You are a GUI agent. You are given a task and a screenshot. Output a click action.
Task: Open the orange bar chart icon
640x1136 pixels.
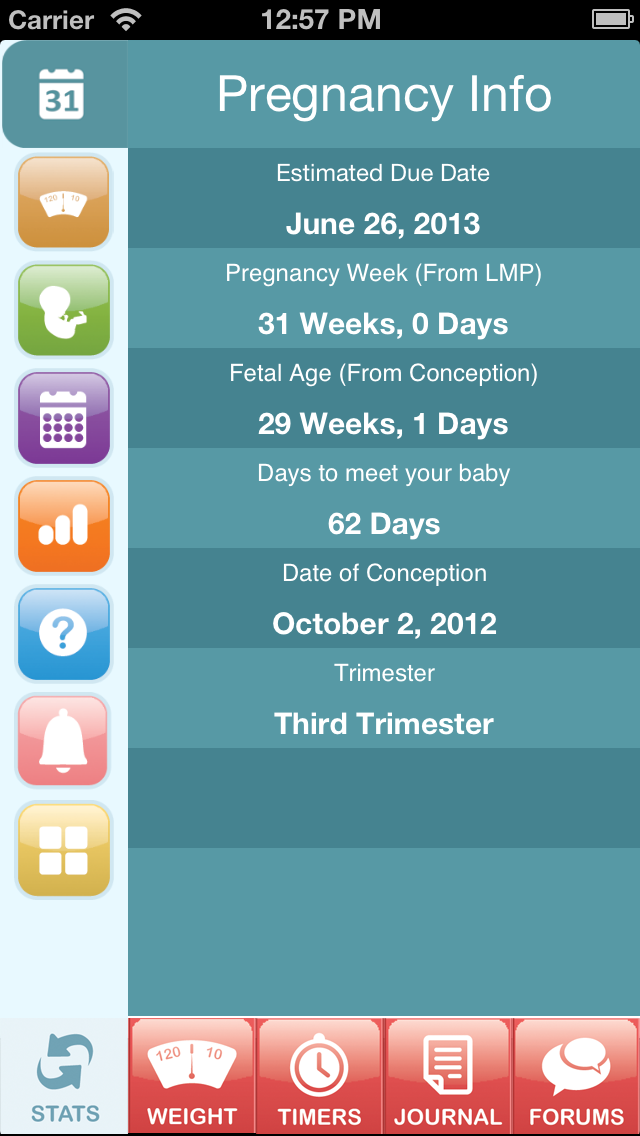point(64,526)
